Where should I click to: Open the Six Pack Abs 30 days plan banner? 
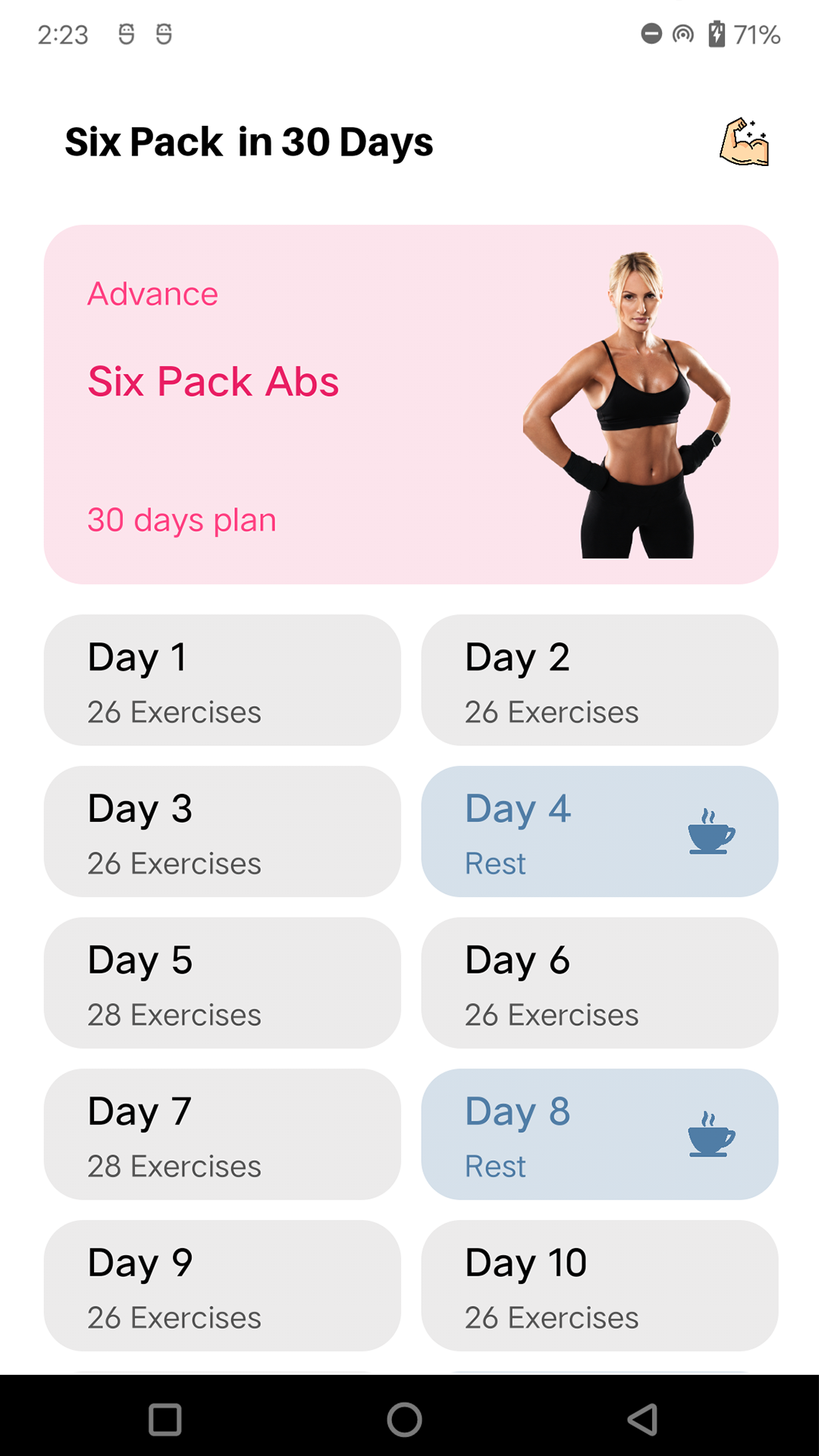409,404
